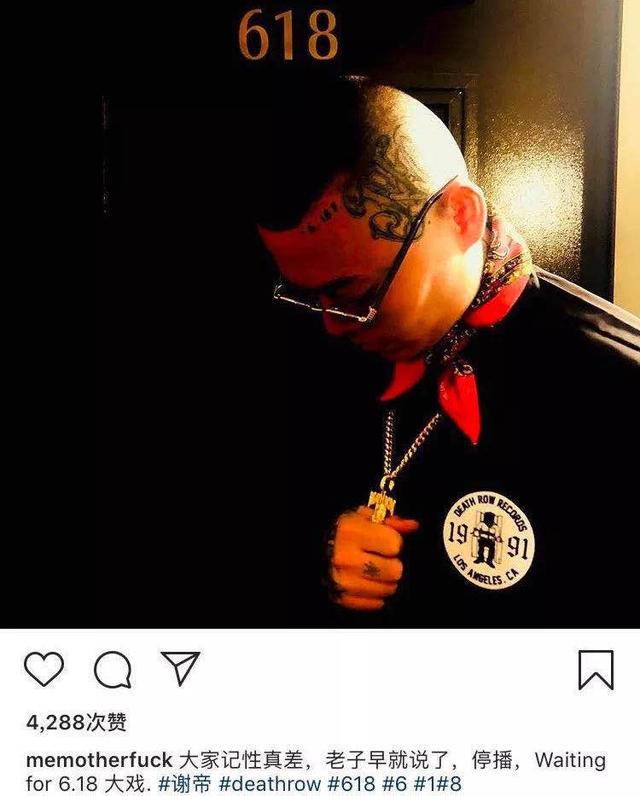Open the memotherfuck profile from the caption
The height and width of the screenshot is (796, 640).
tap(99, 760)
